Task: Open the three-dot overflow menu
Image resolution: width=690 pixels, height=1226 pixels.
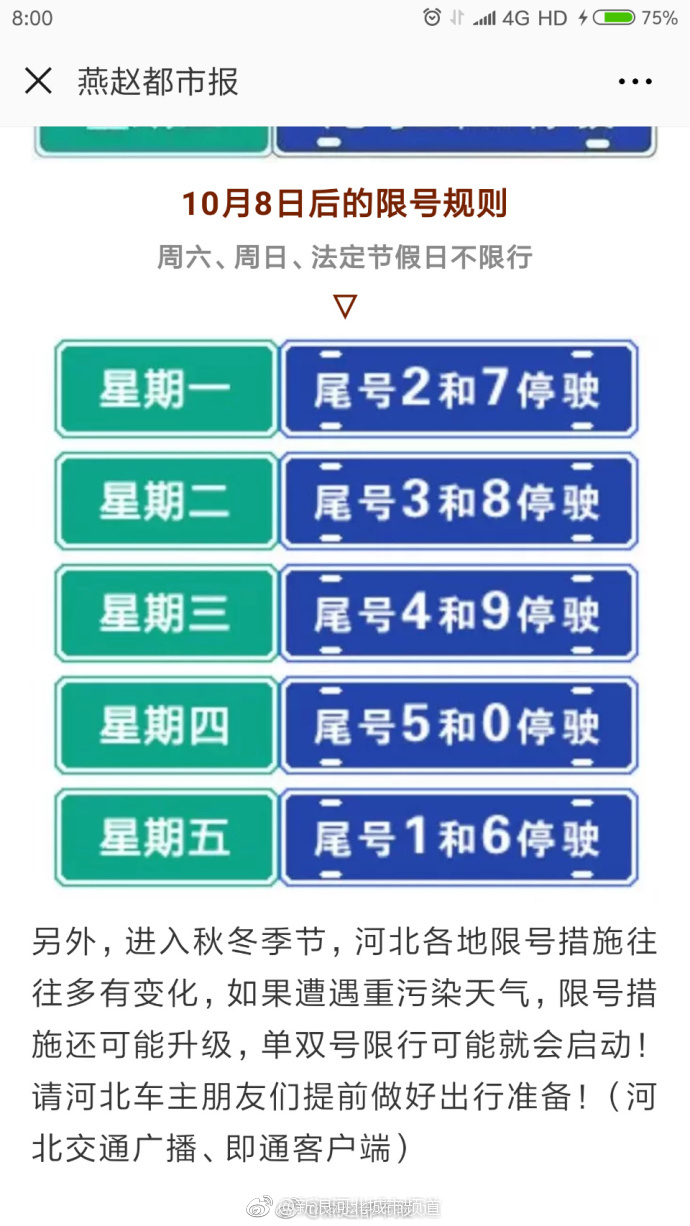Action: [x=635, y=82]
